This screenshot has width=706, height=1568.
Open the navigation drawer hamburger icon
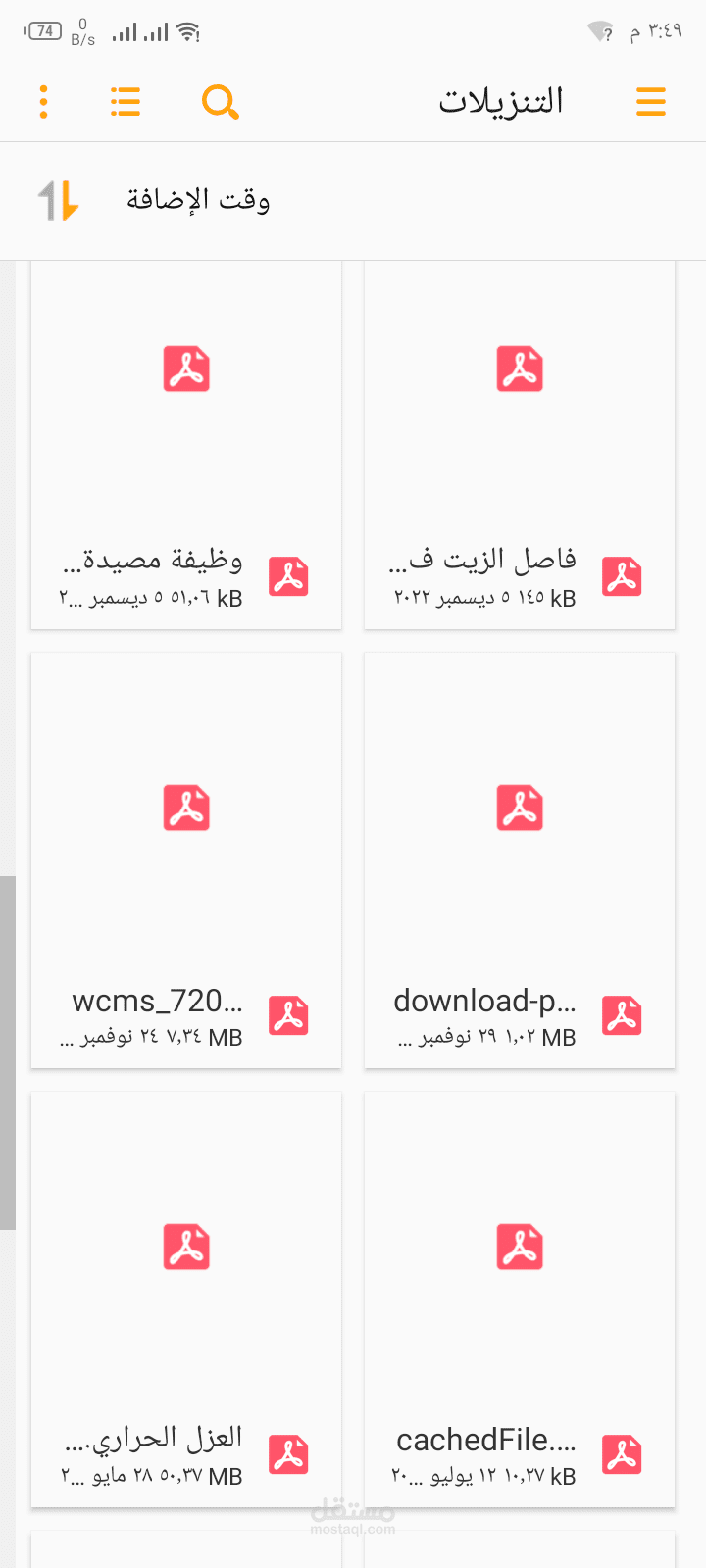[x=650, y=101]
